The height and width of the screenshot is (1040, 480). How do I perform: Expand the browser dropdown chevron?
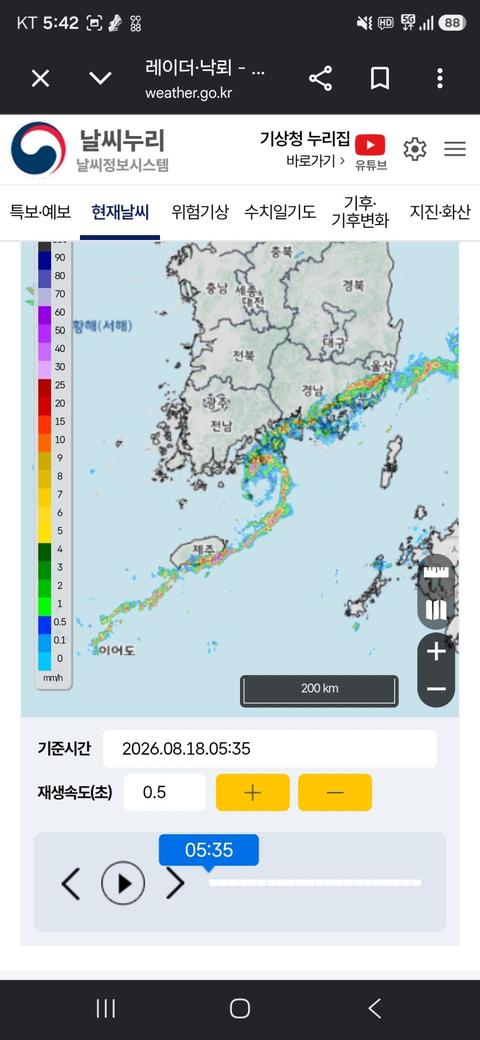[100, 79]
